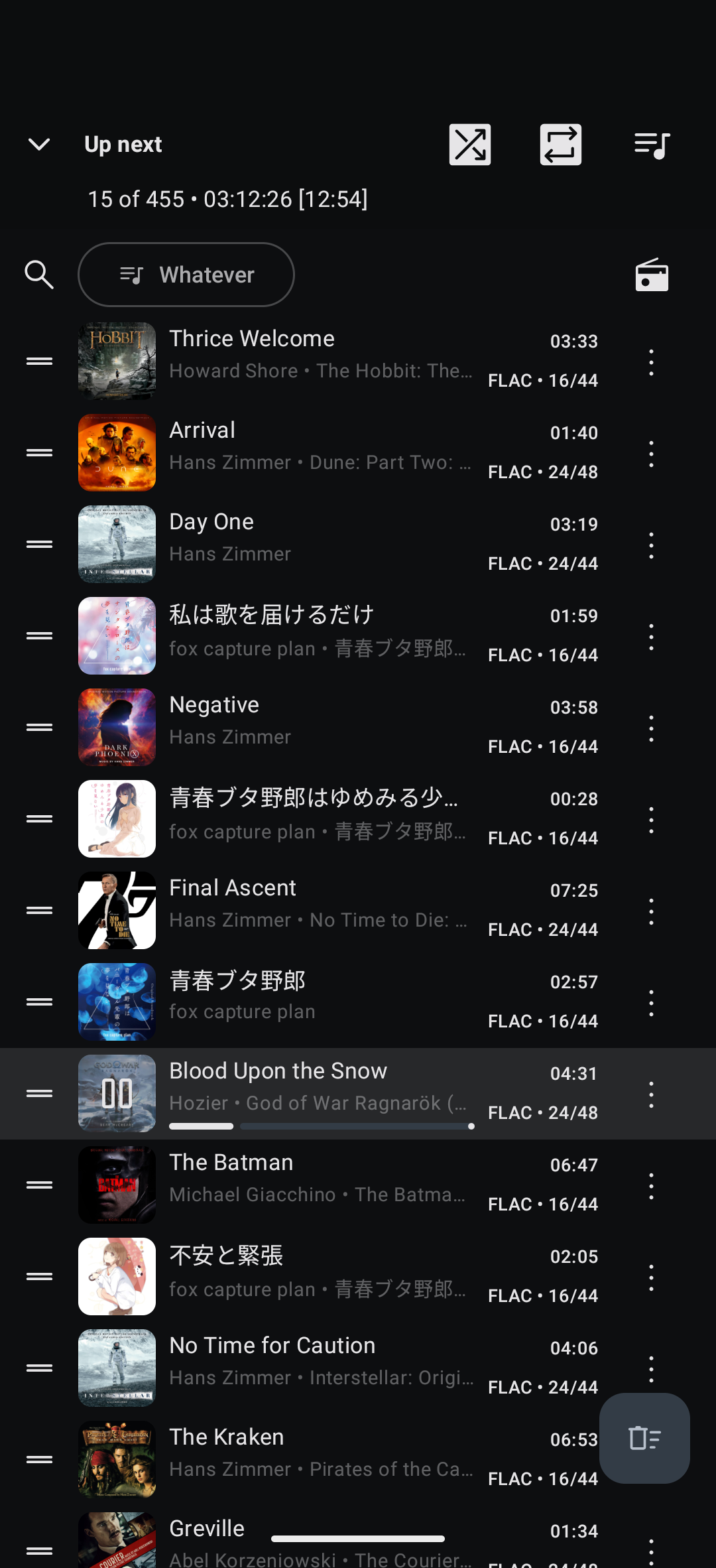This screenshot has width=716, height=1568.
Task: Tap the clear queue floating button
Action: pos(644,1438)
